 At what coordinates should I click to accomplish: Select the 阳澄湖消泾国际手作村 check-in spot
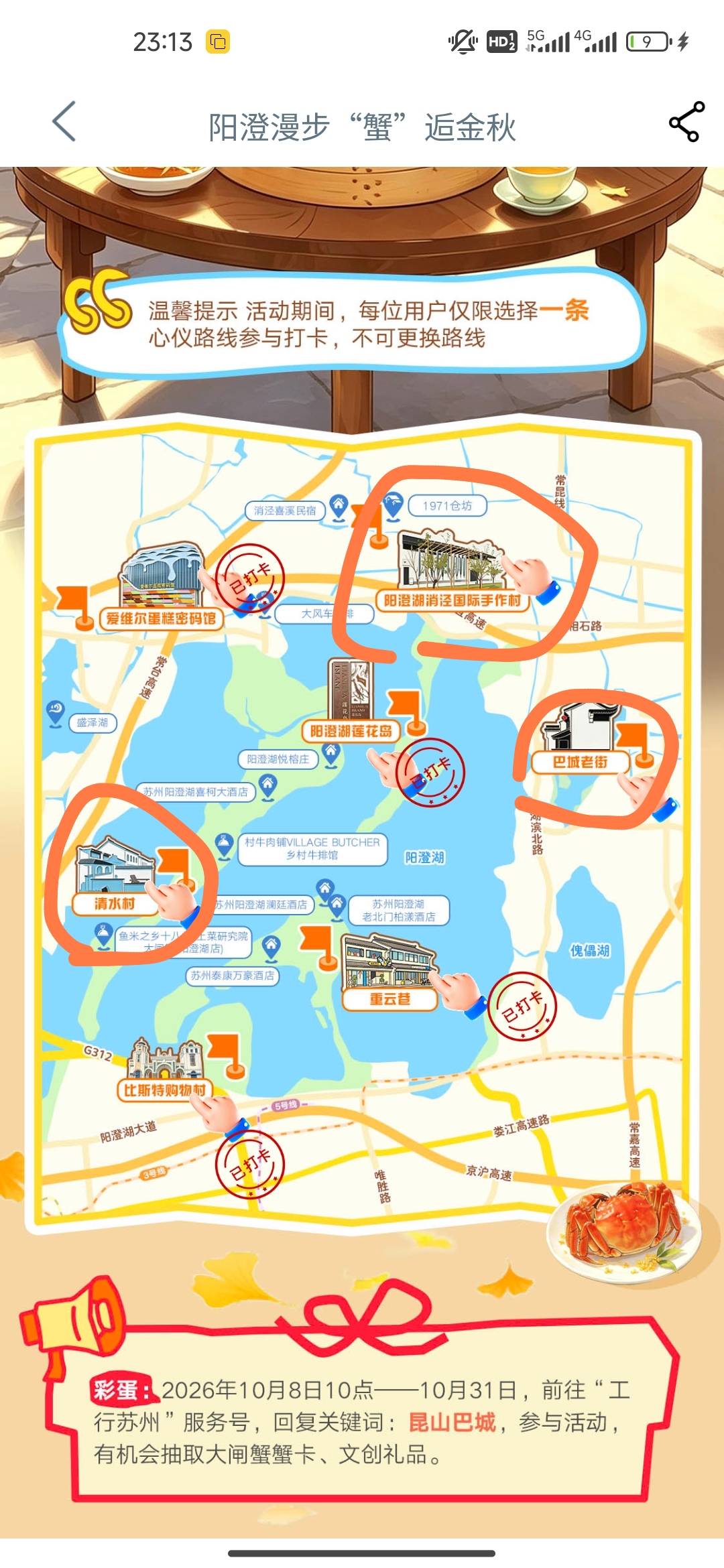coord(452,600)
